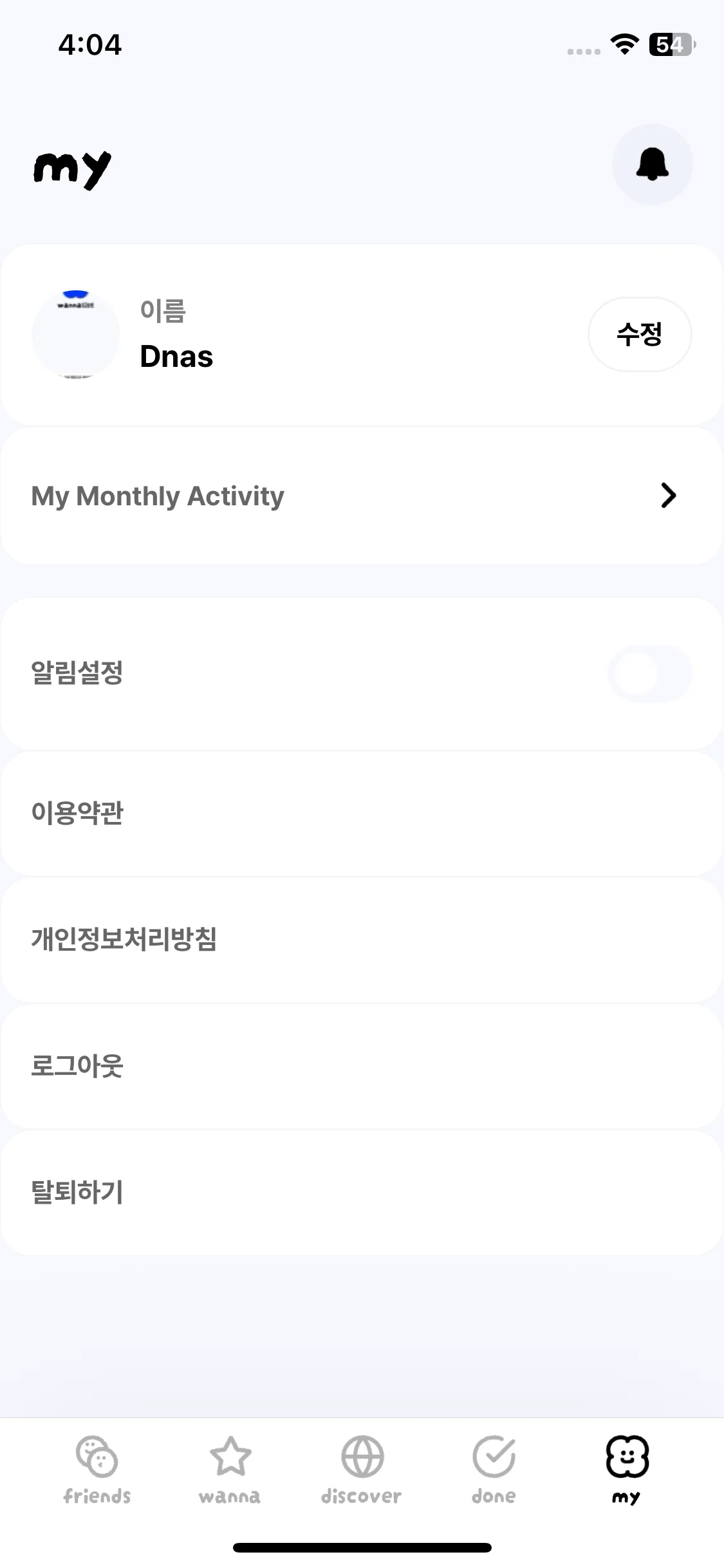Open the notifications bell icon

point(652,164)
